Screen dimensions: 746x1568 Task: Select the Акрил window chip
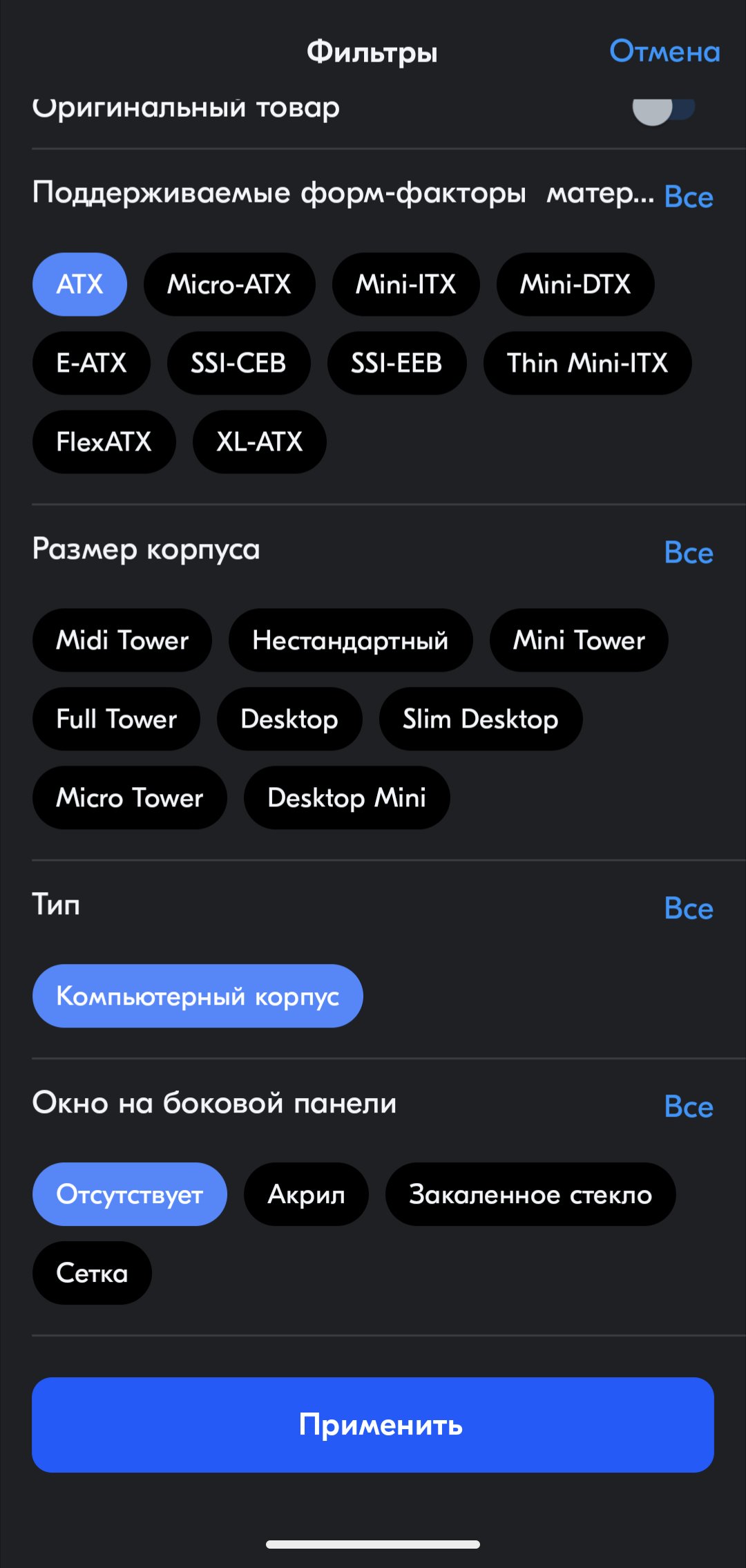click(x=306, y=1194)
